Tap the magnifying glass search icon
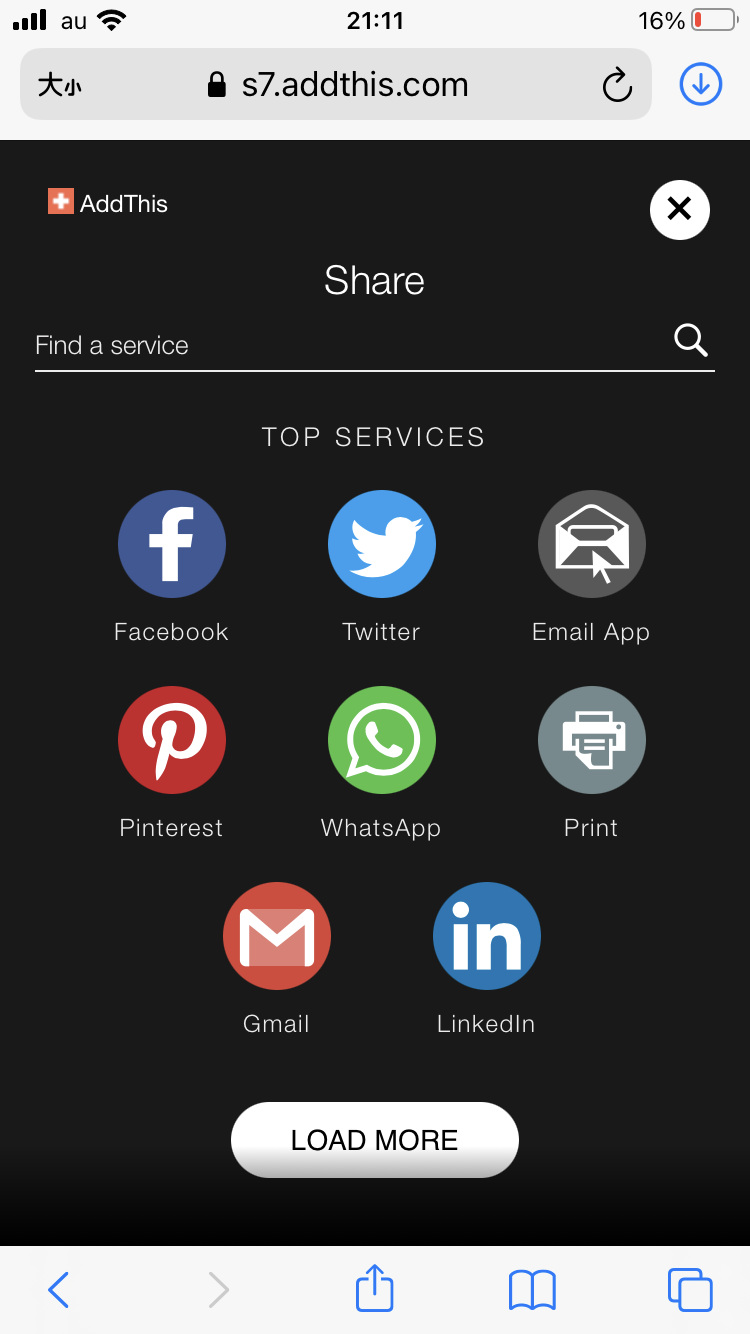 point(690,341)
